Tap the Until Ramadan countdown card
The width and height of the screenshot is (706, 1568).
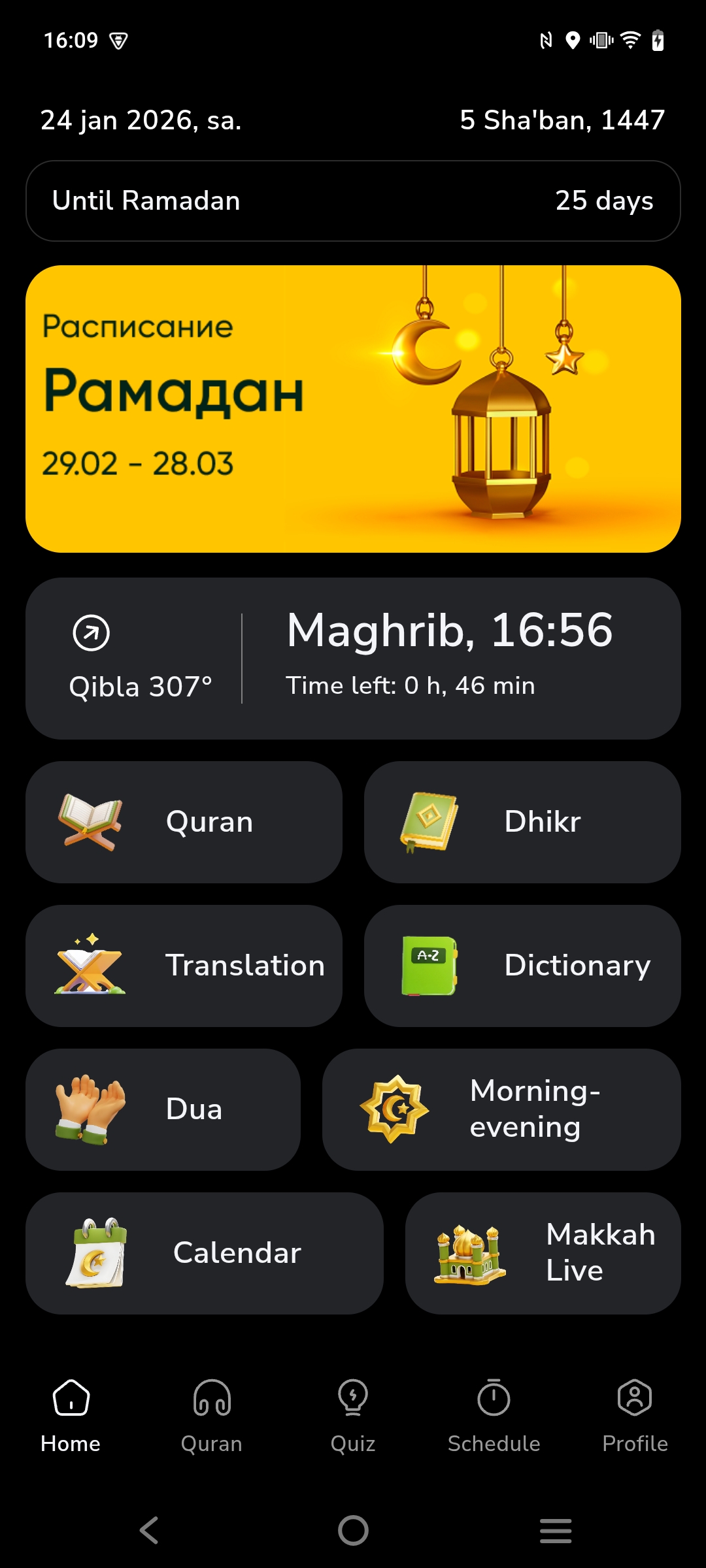pos(353,201)
